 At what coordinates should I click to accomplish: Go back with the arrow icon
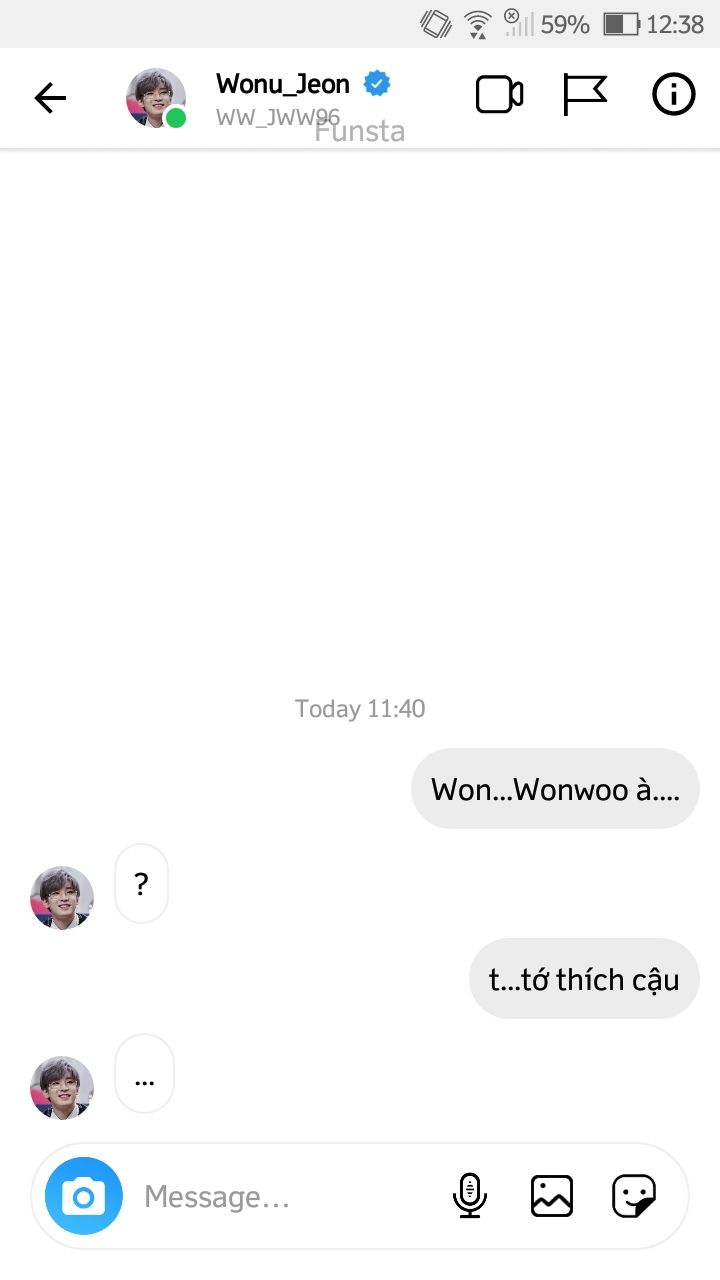pos(50,97)
